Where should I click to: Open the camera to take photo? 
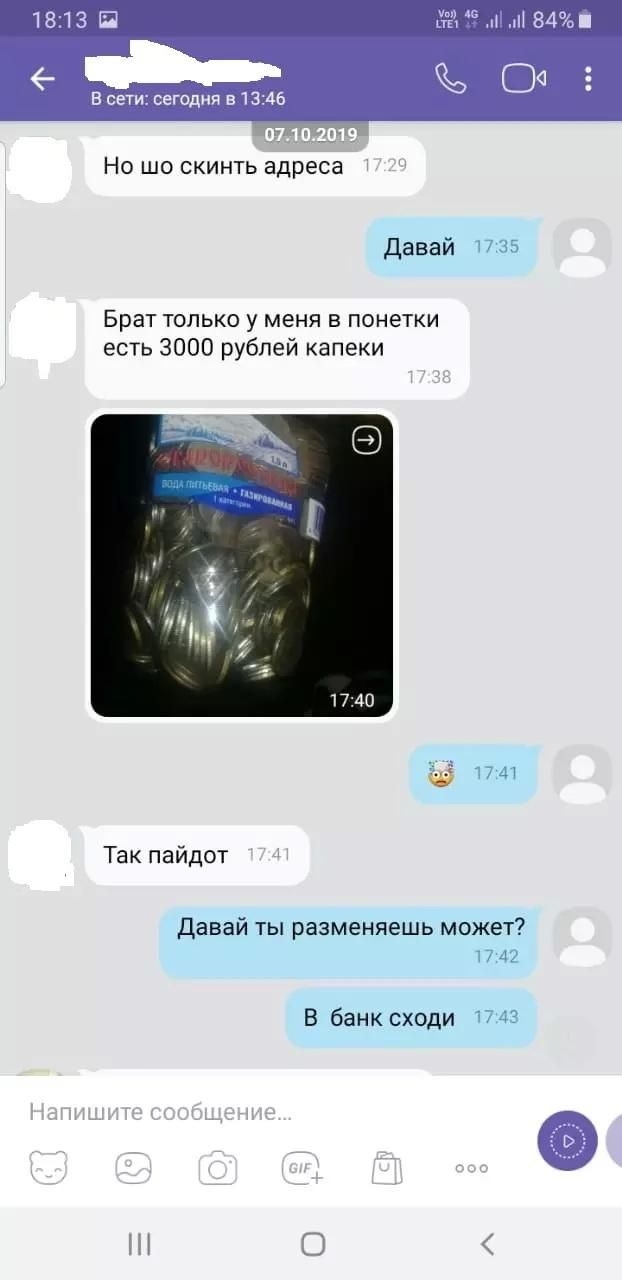point(217,1167)
